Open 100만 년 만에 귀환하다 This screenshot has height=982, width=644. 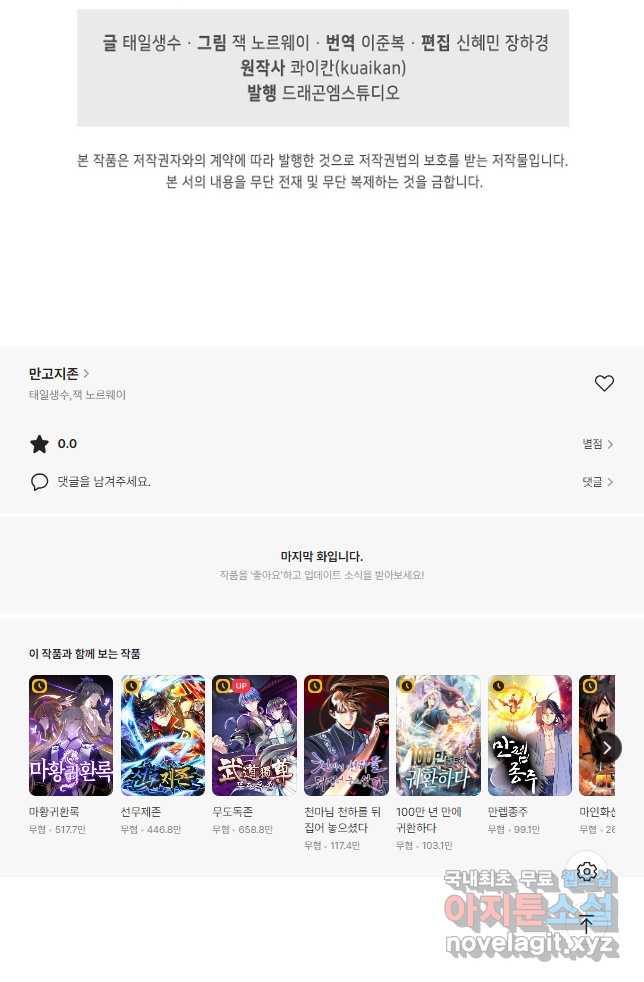(438, 735)
